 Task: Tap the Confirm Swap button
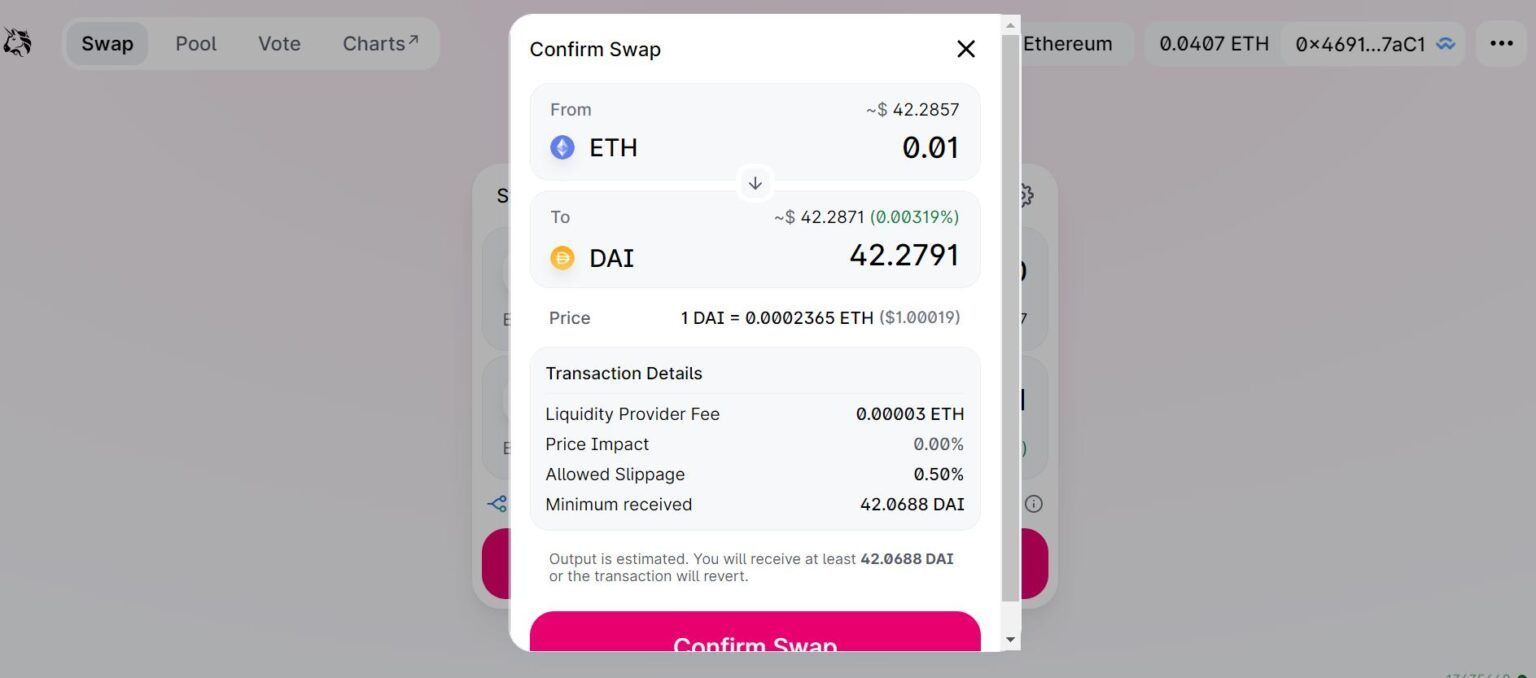point(754,636)
